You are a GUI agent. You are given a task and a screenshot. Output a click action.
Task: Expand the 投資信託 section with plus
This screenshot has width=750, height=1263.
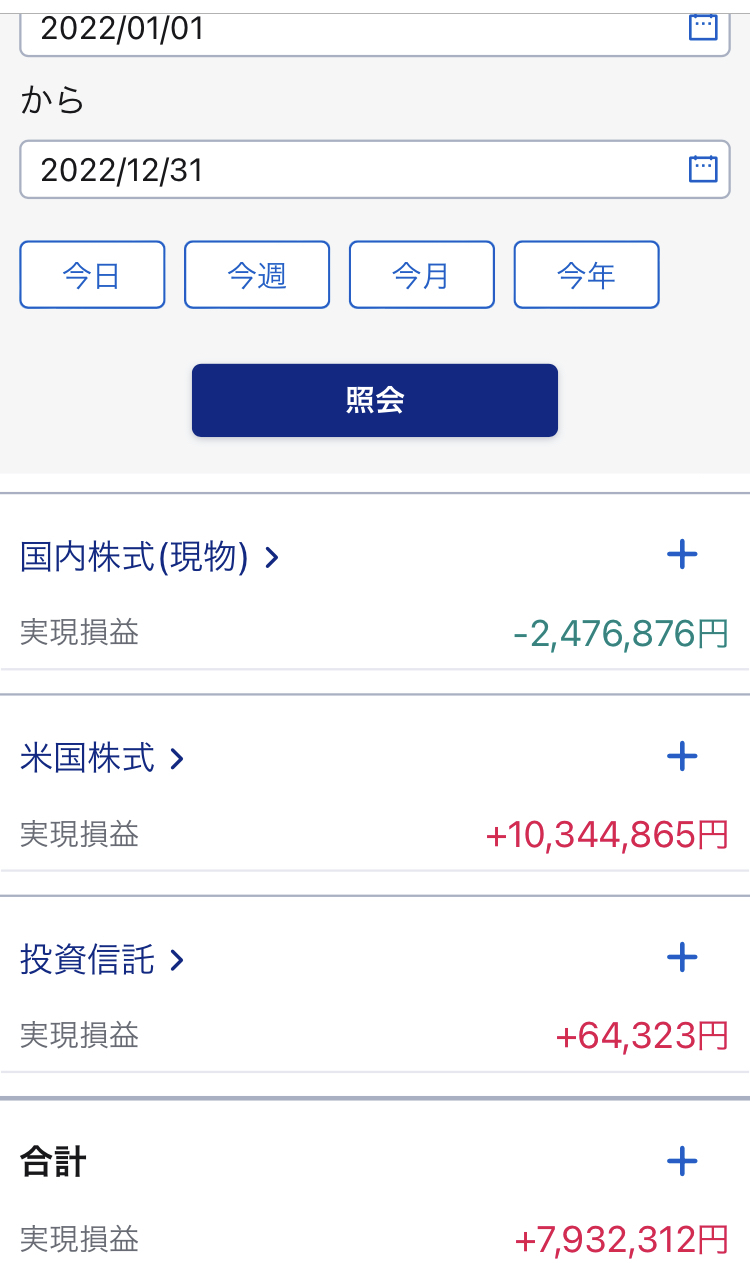682,958
